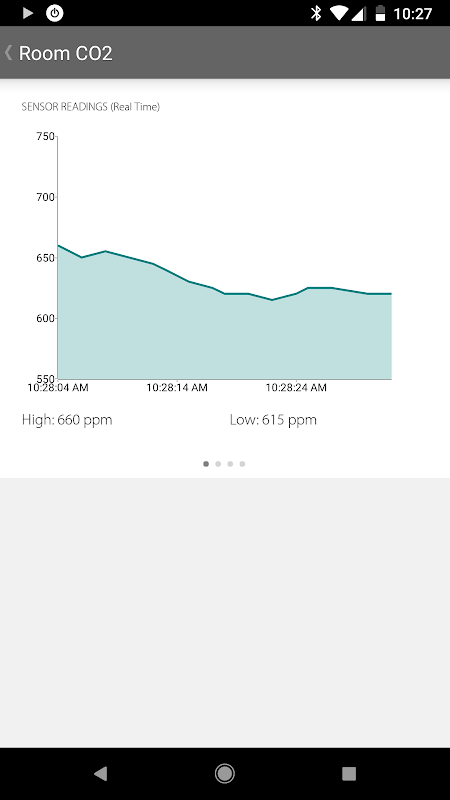Go back from Room CO2 screen
Viewport: 450px width, 800px height.
click(8, 53)
